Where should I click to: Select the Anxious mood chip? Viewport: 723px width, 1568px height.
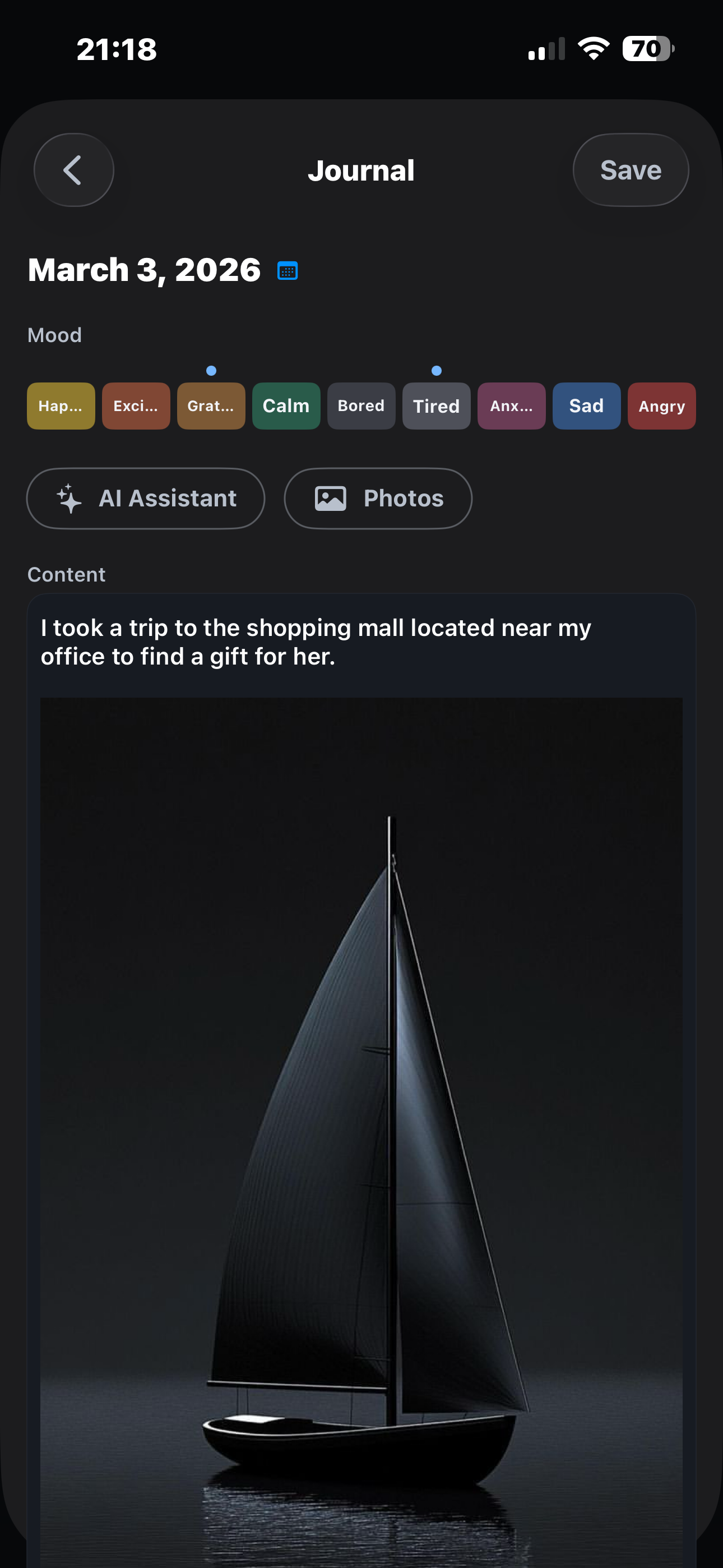512,406
